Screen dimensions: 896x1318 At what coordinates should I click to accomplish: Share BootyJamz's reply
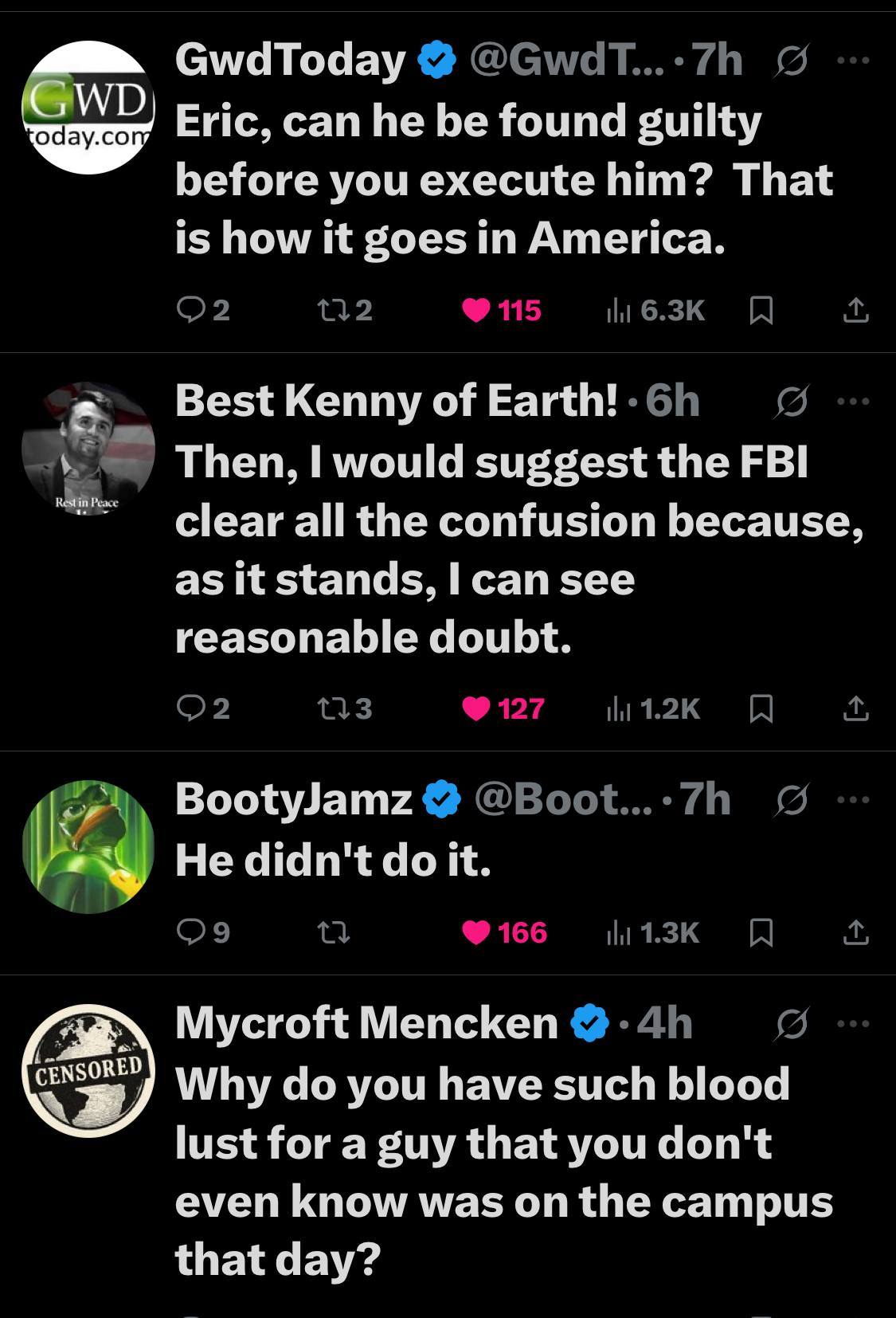[855, 932]
